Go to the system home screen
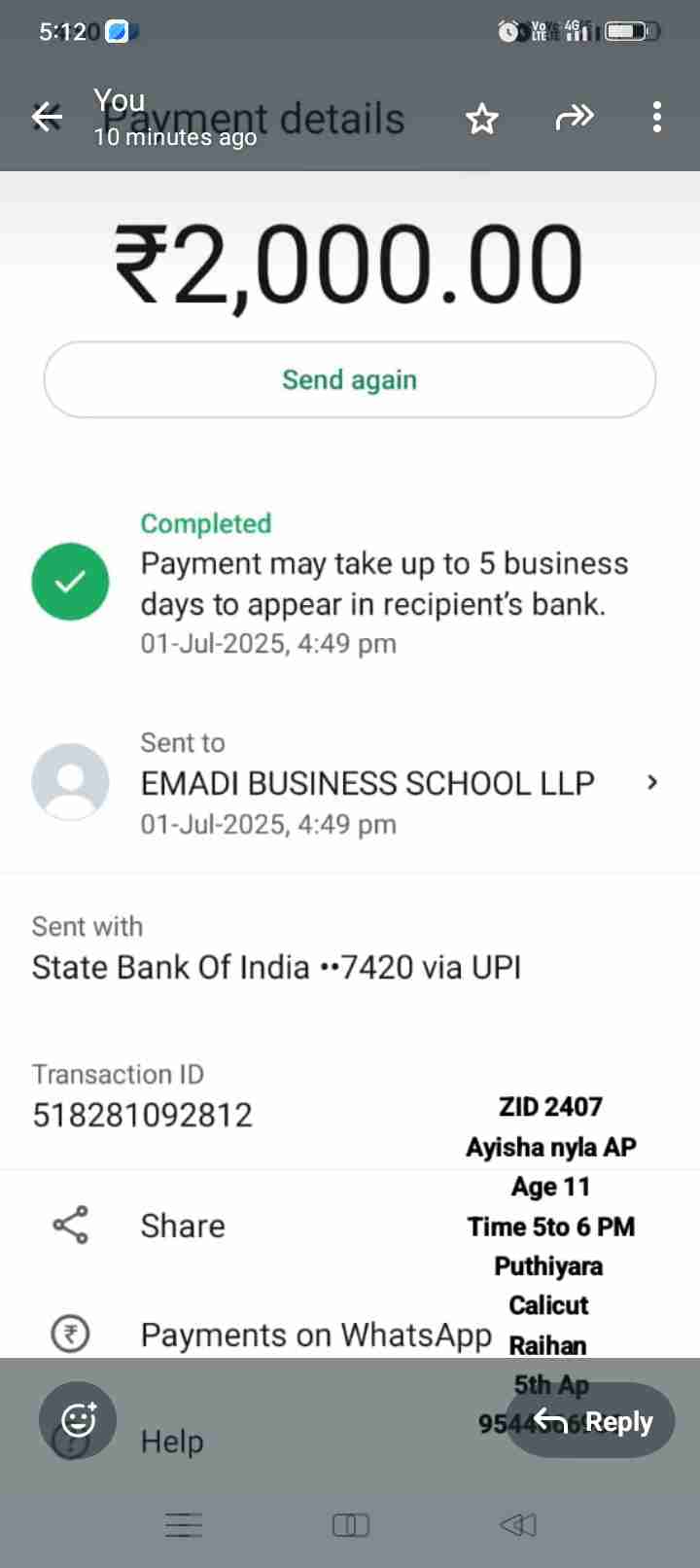700x1568 pixels. 350,1525
